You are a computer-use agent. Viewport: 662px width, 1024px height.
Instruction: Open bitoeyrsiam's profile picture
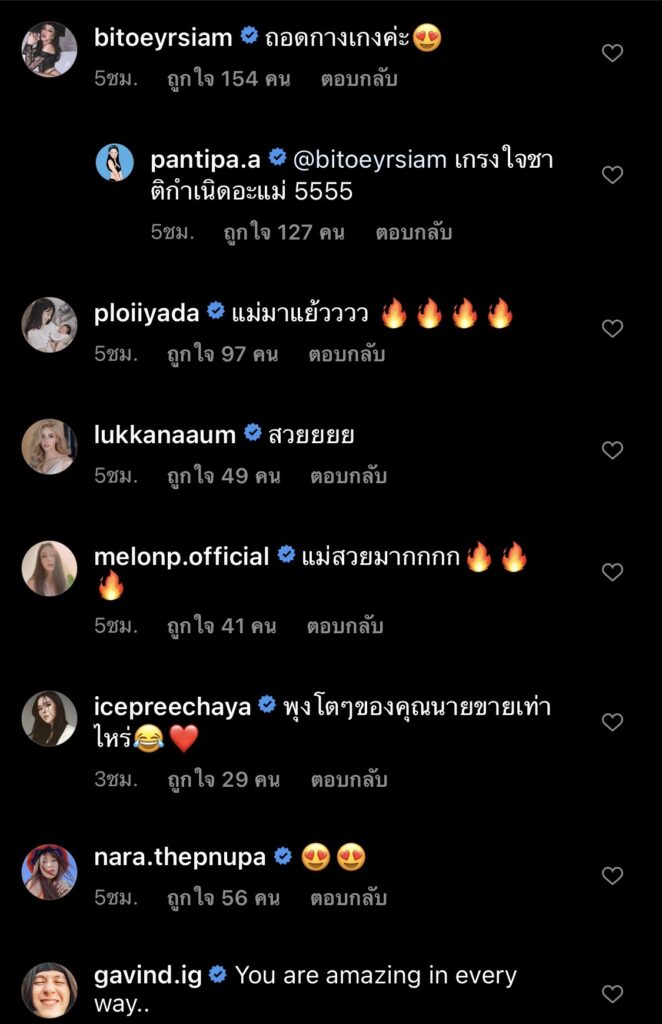point(49,49)
